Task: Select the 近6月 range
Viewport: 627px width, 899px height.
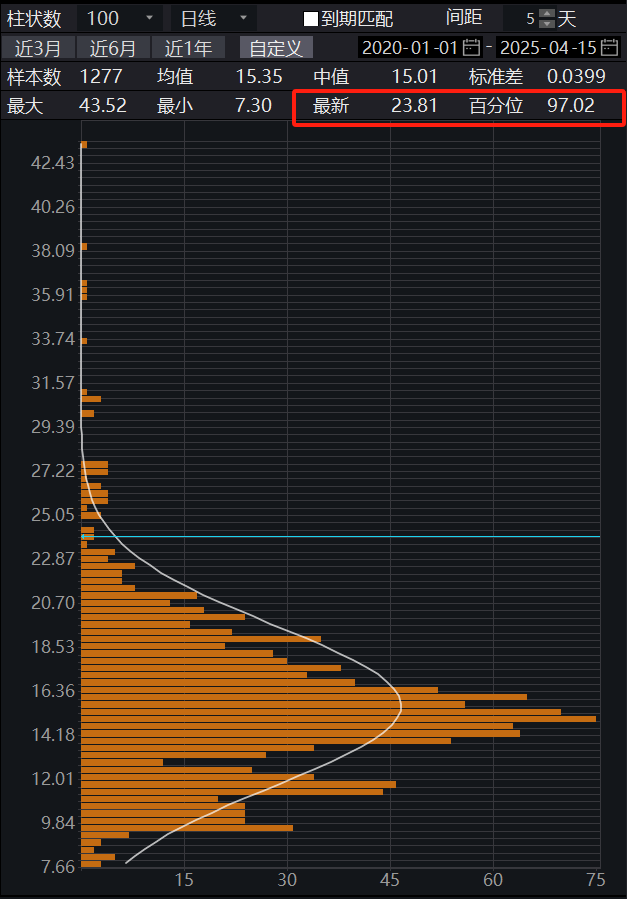Action: point(113,47)
